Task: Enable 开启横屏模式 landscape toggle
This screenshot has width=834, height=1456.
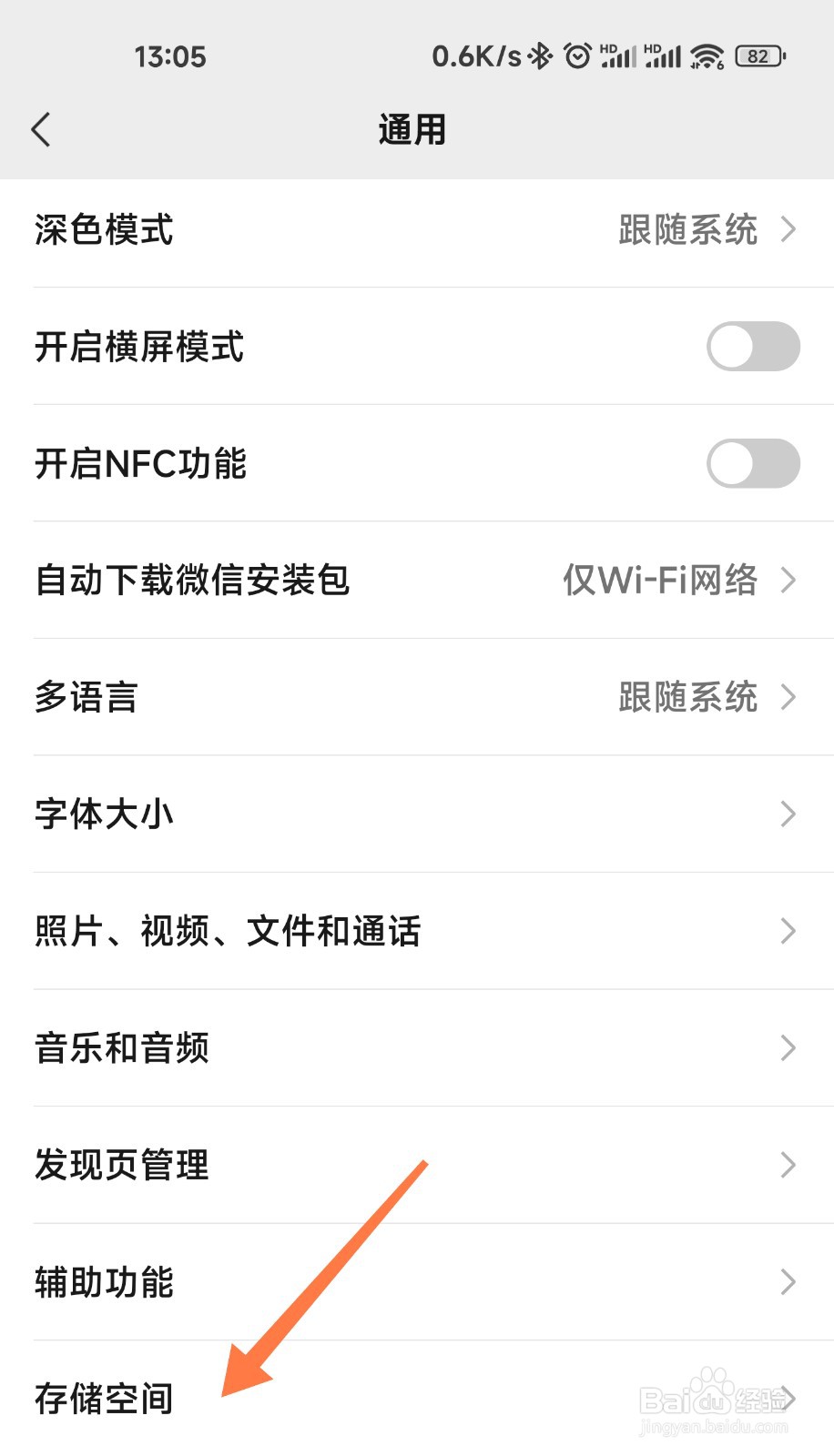Action: tap(752, 347)
